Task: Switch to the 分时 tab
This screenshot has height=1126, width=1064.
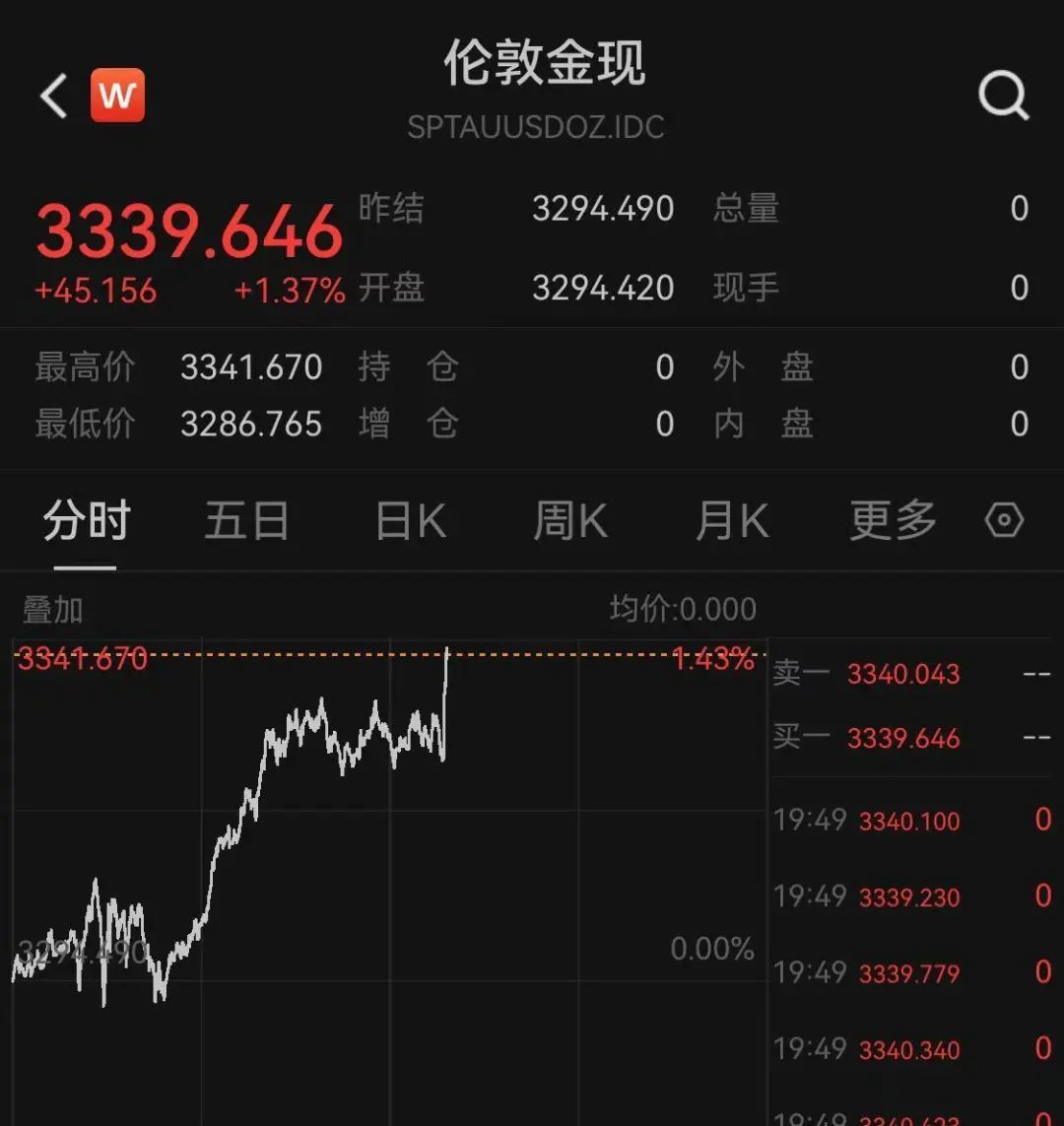Action: (x=86, y=521)
